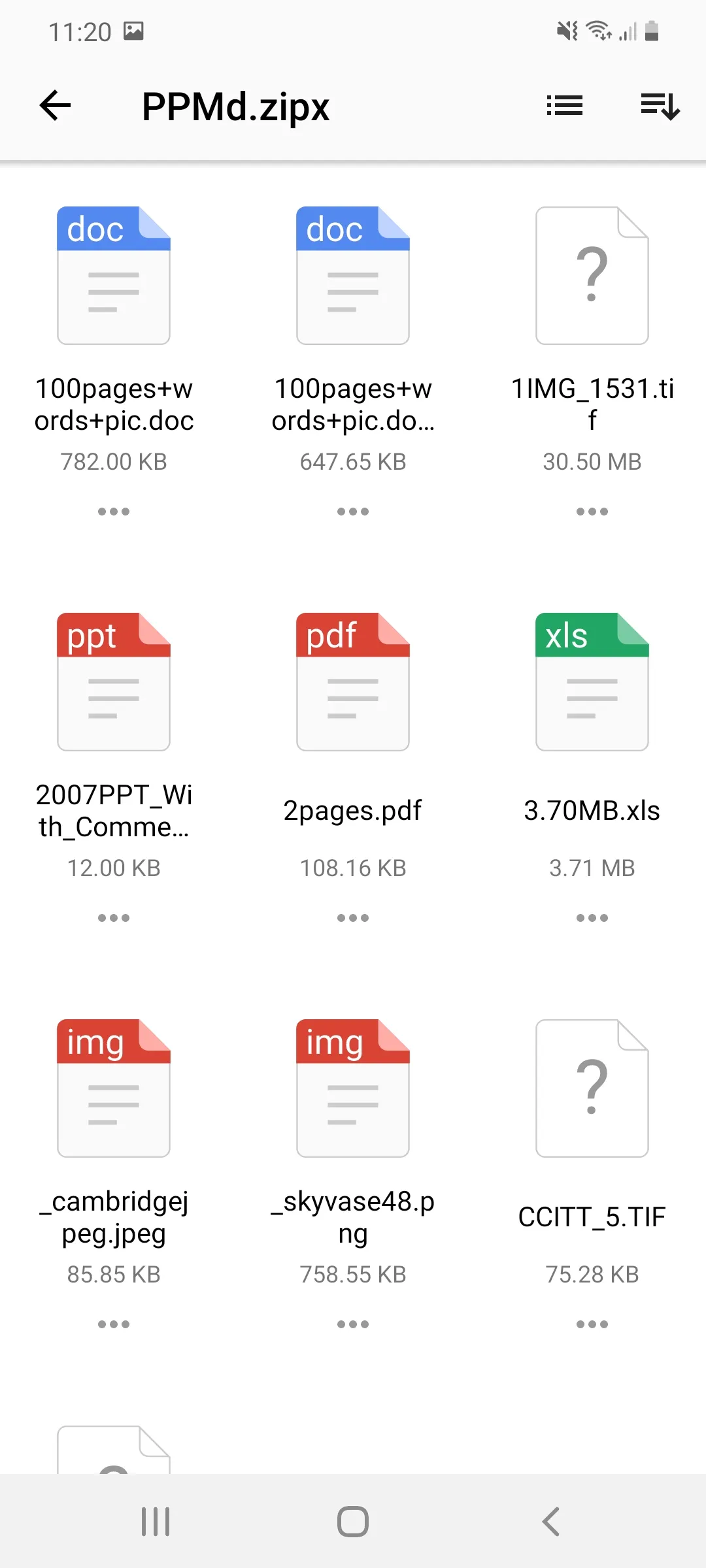Switch to list view layout

point(563,106)
